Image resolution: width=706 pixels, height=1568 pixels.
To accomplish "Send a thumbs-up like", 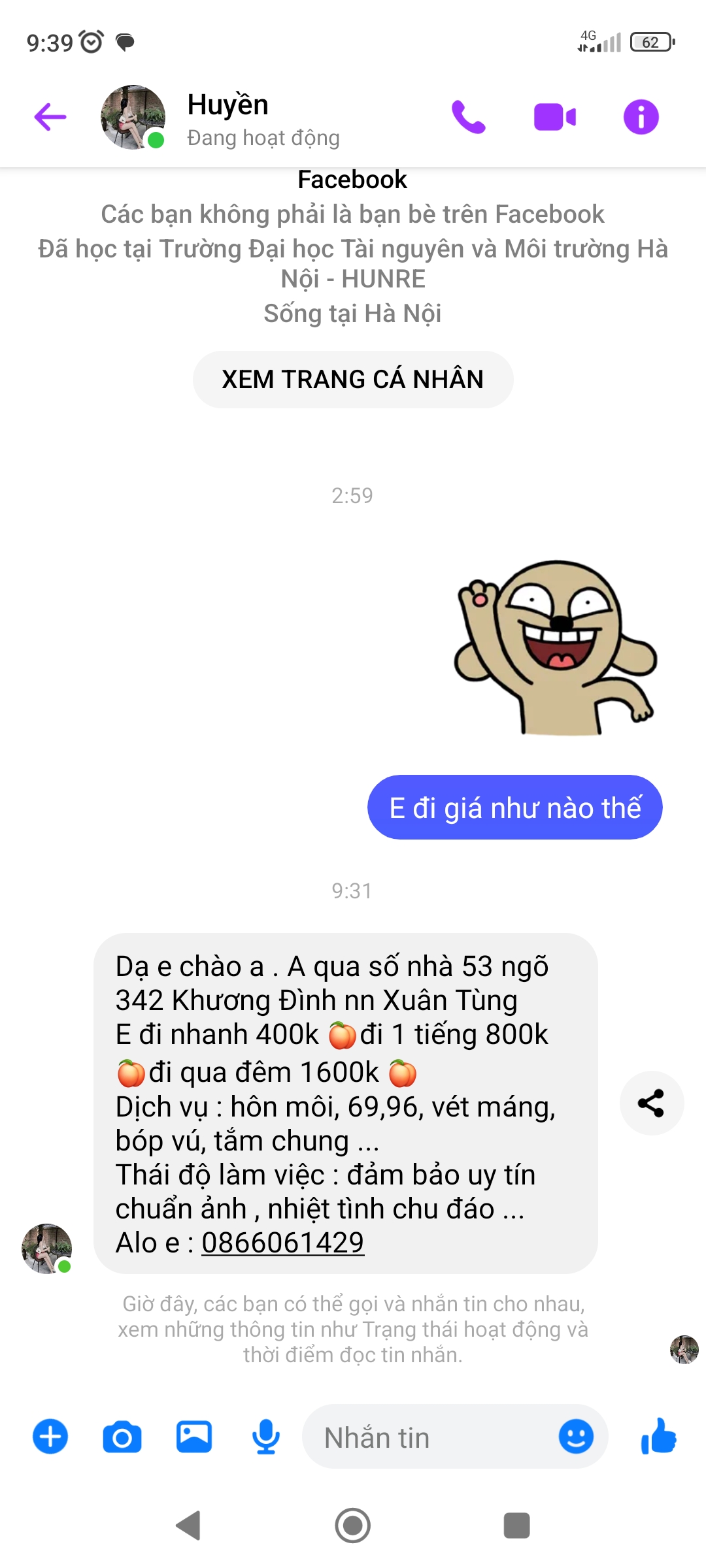I will pos(659,1437).
